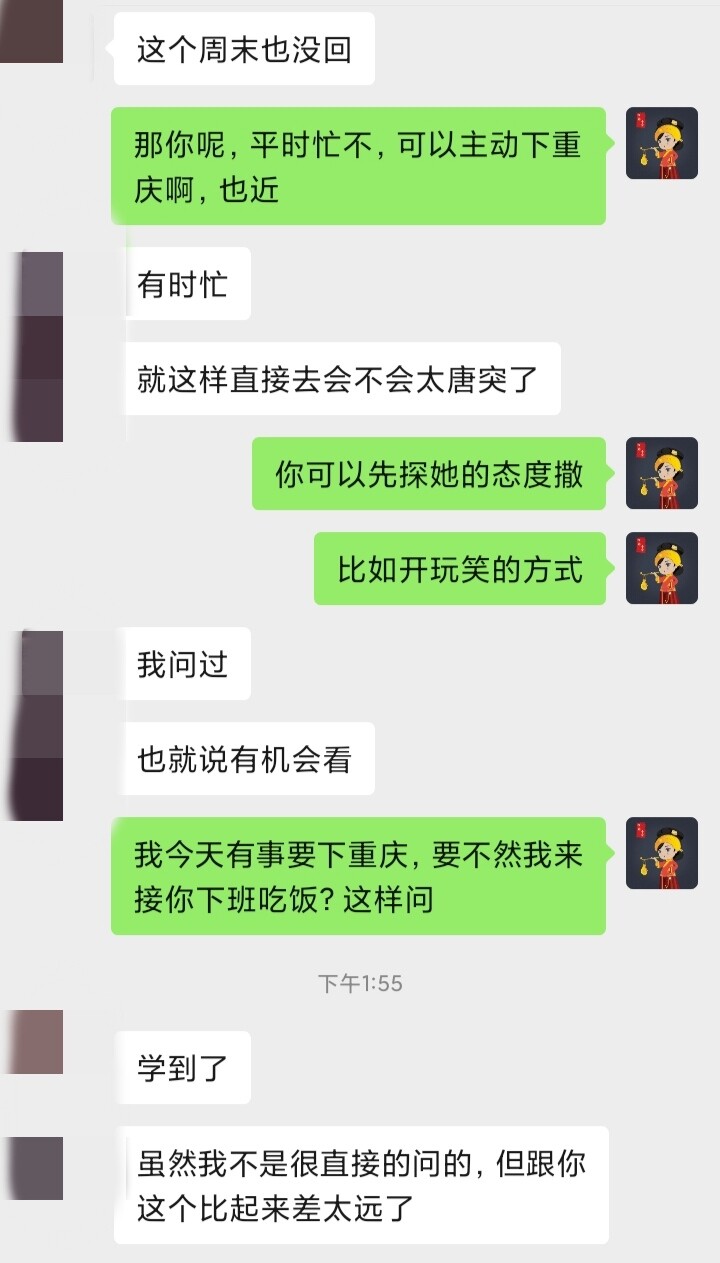Open profile avatar next to "比如开玩笑的方式"
Viewport: 720px width, 1263px height.
point(661,568)
